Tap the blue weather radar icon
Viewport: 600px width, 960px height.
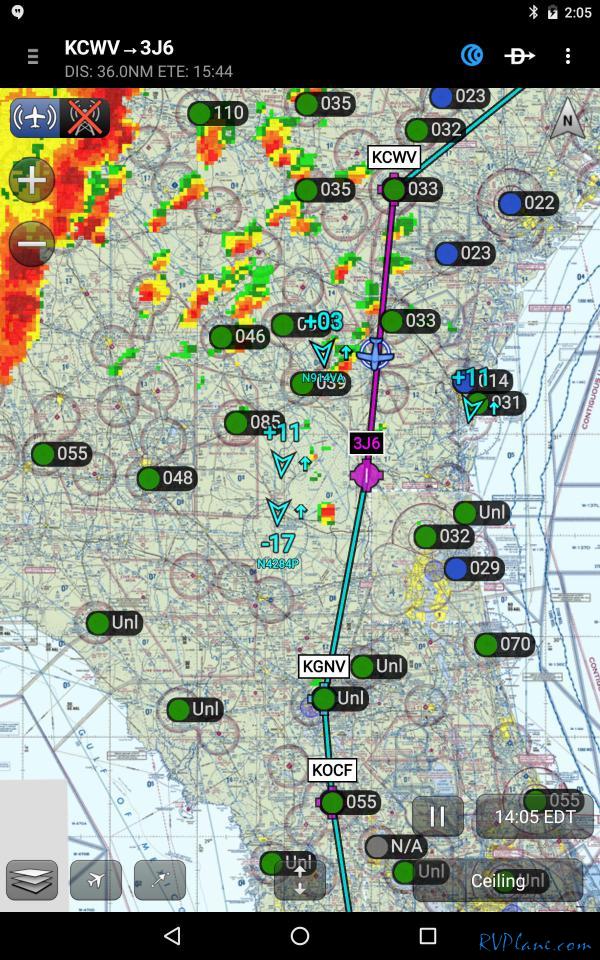(x=472, y=56)
